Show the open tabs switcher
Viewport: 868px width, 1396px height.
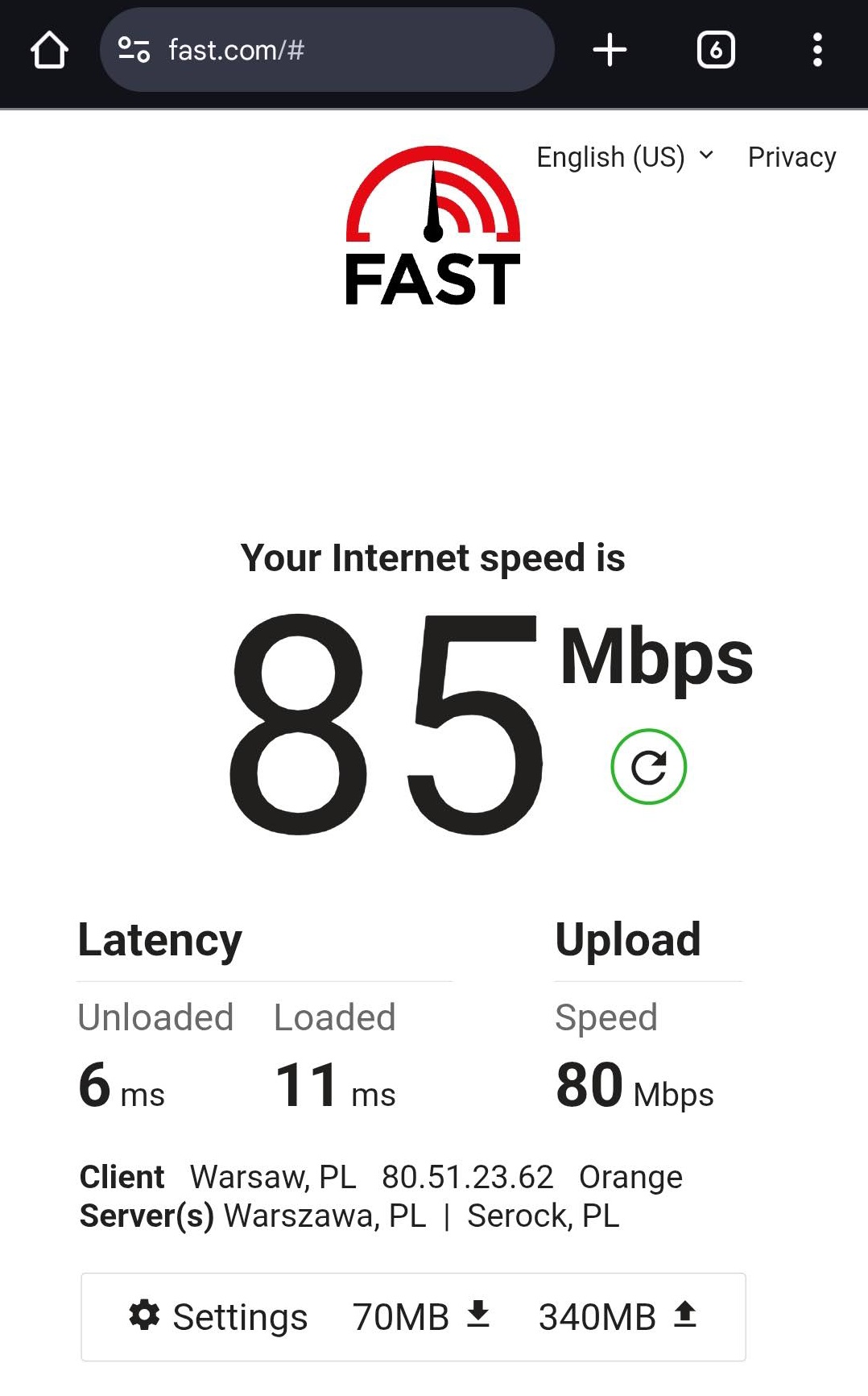[715, 50]
